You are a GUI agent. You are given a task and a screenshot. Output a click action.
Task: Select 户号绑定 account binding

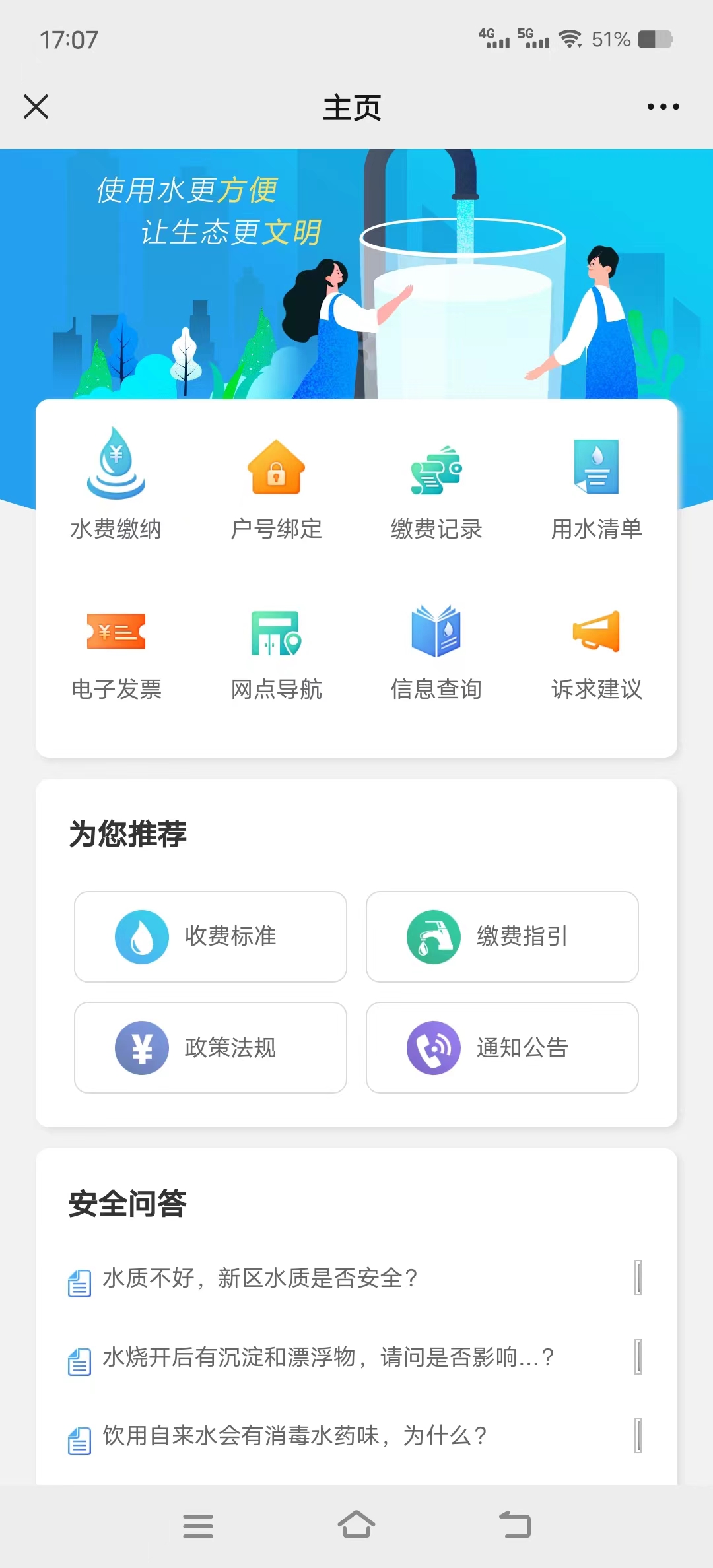(x=276, y=485)
